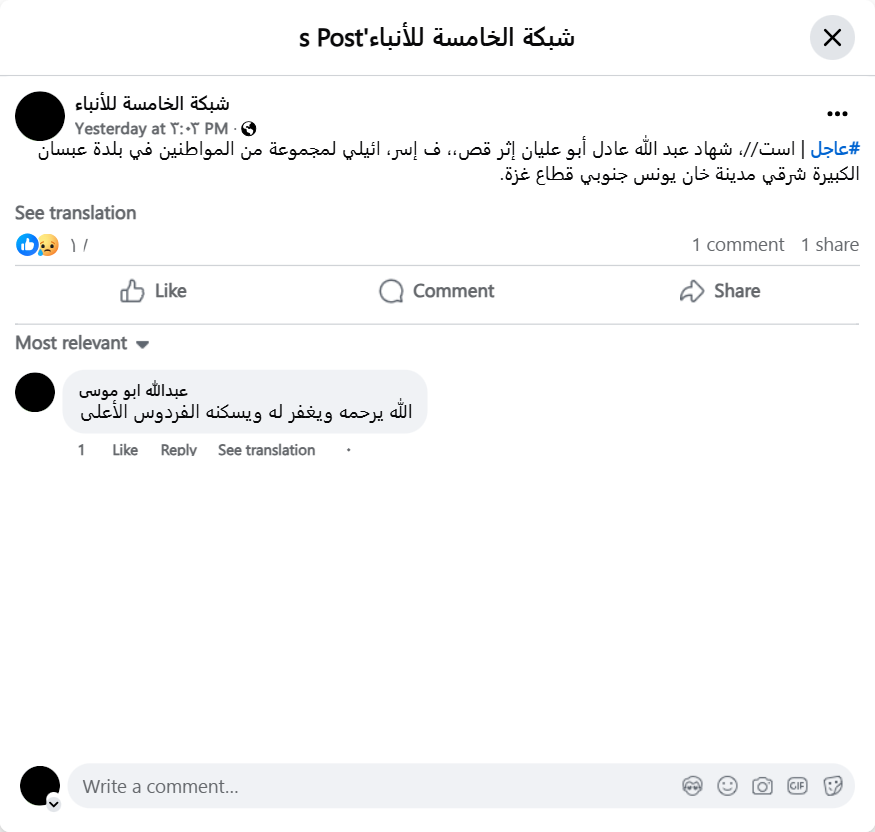The width and height of the screenshot is (875, 832).
Task: View the 1 comment count
Action: [738, 245]
